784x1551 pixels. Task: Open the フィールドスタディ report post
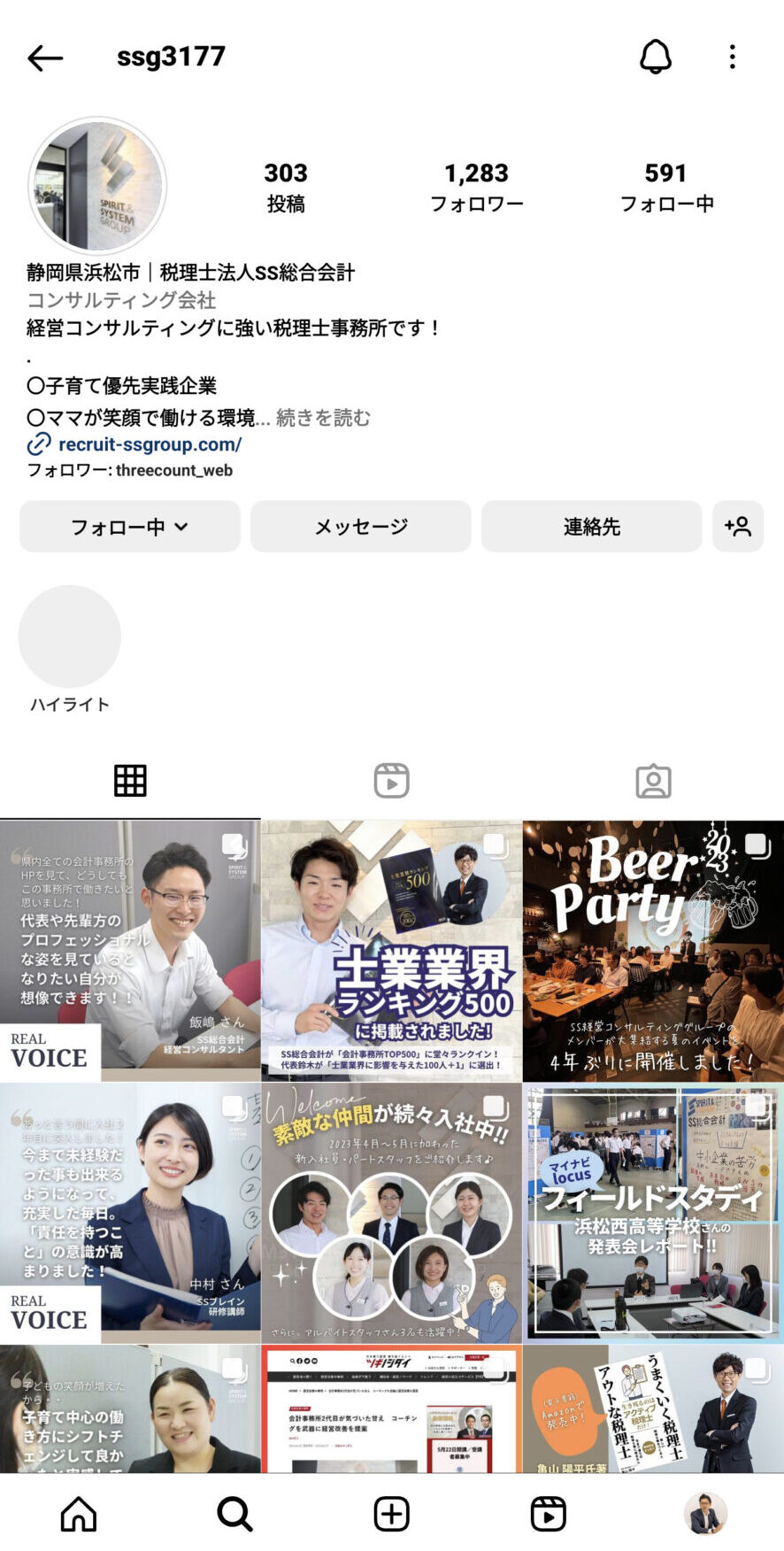pos(653,1212)
